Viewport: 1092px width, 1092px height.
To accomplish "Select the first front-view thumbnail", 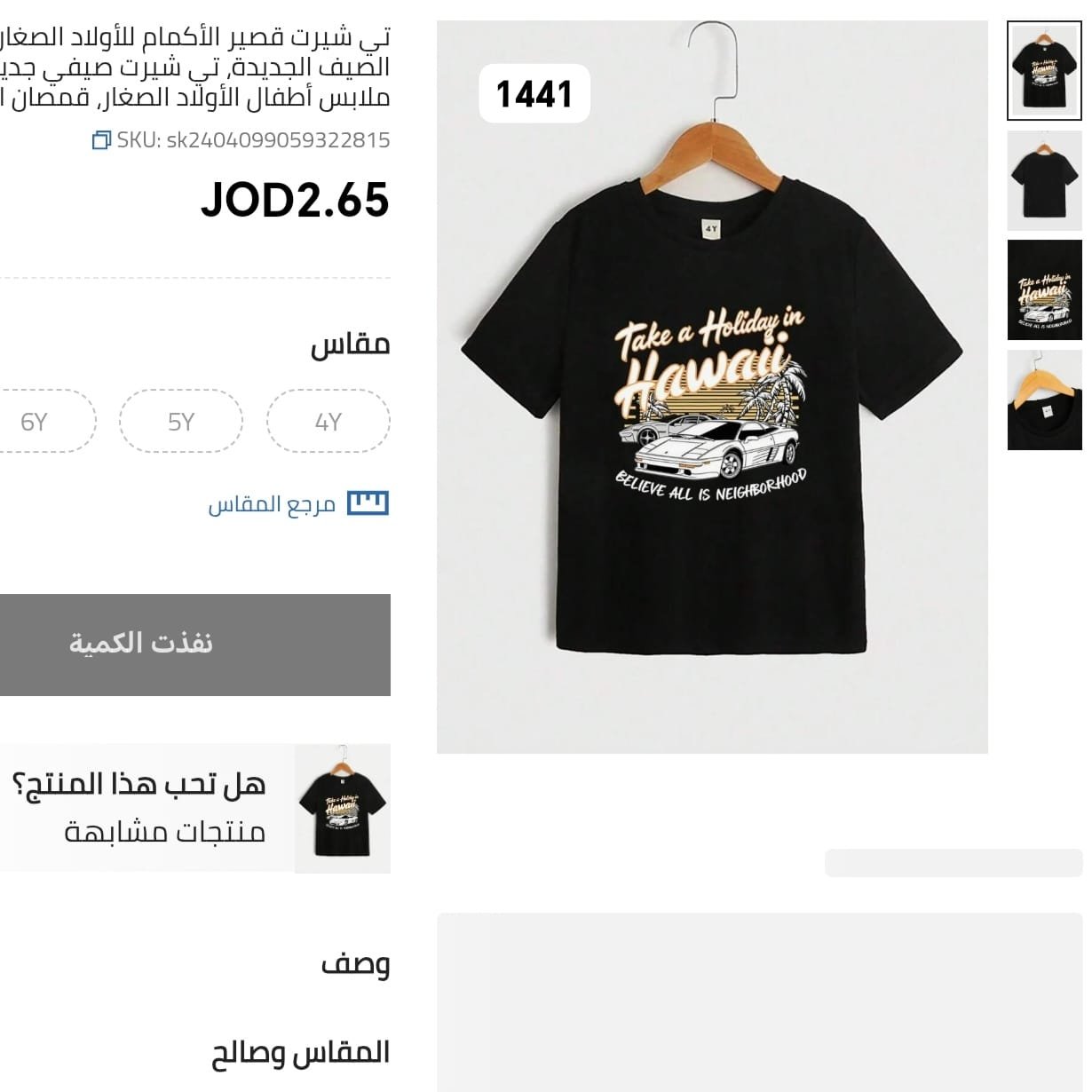I will click(1044, 71).
